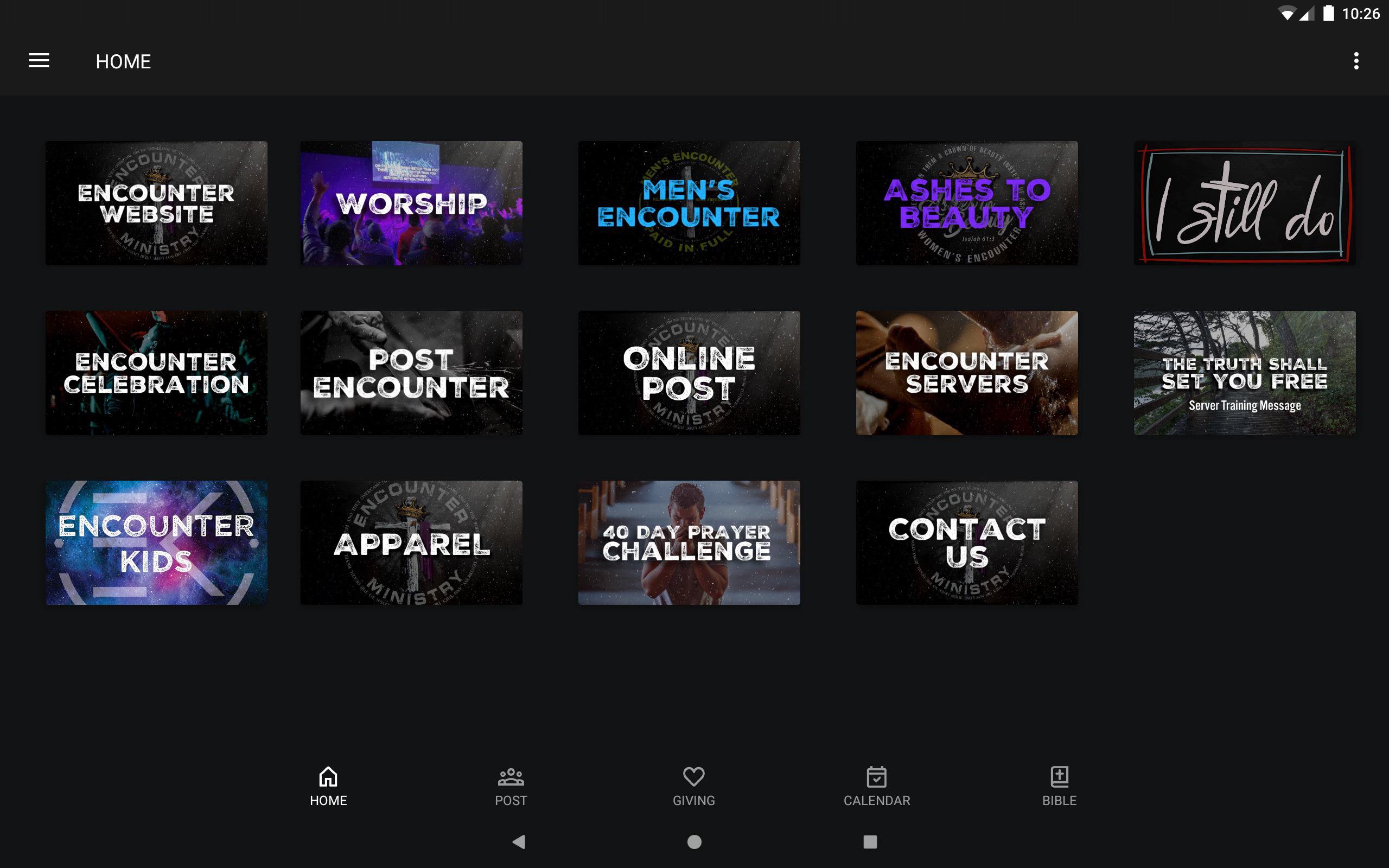The image size is (1389, 868).
Task: Open the Apparel tile
Action: click(x=411, y=542)
